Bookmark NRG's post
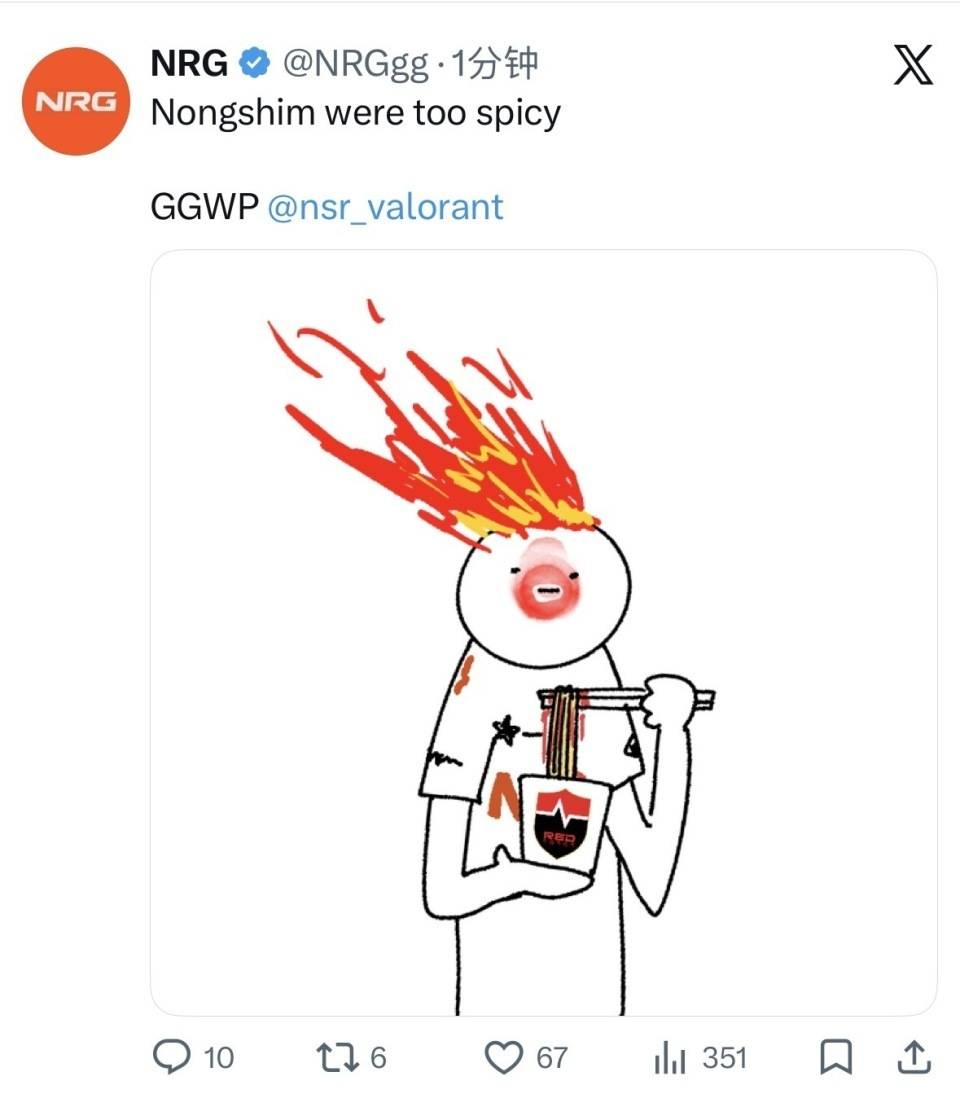The width and height of the screenshot is (960, 1107). 835,1057
